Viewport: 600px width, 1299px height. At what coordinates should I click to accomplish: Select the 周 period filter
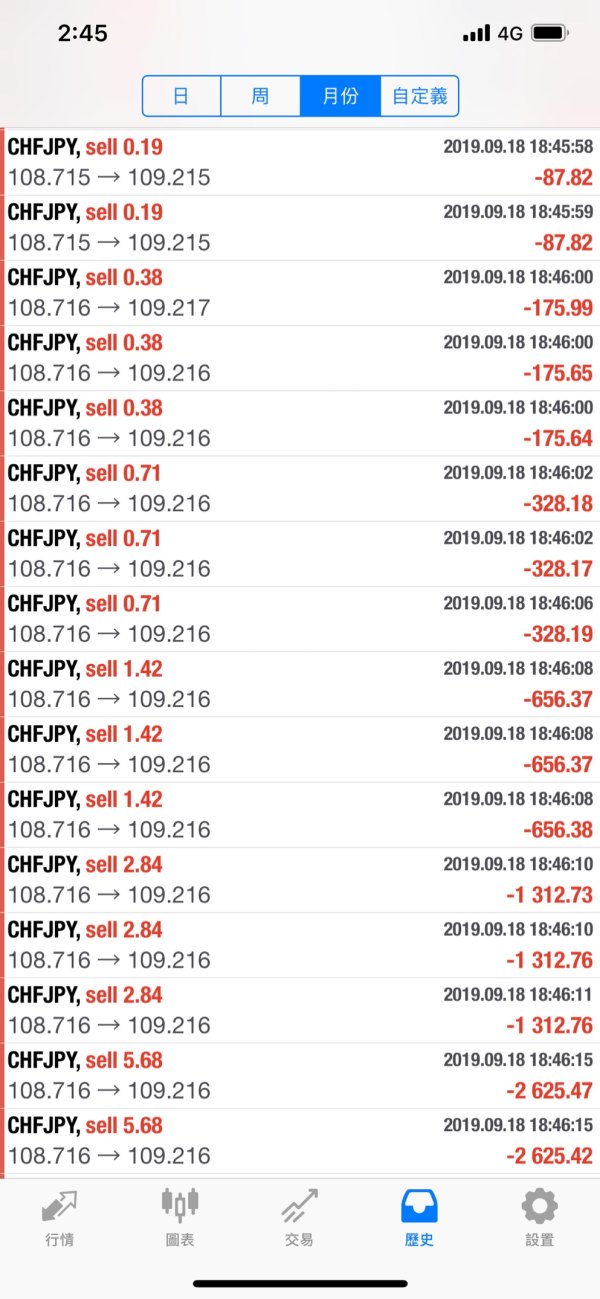coord(260,96)
